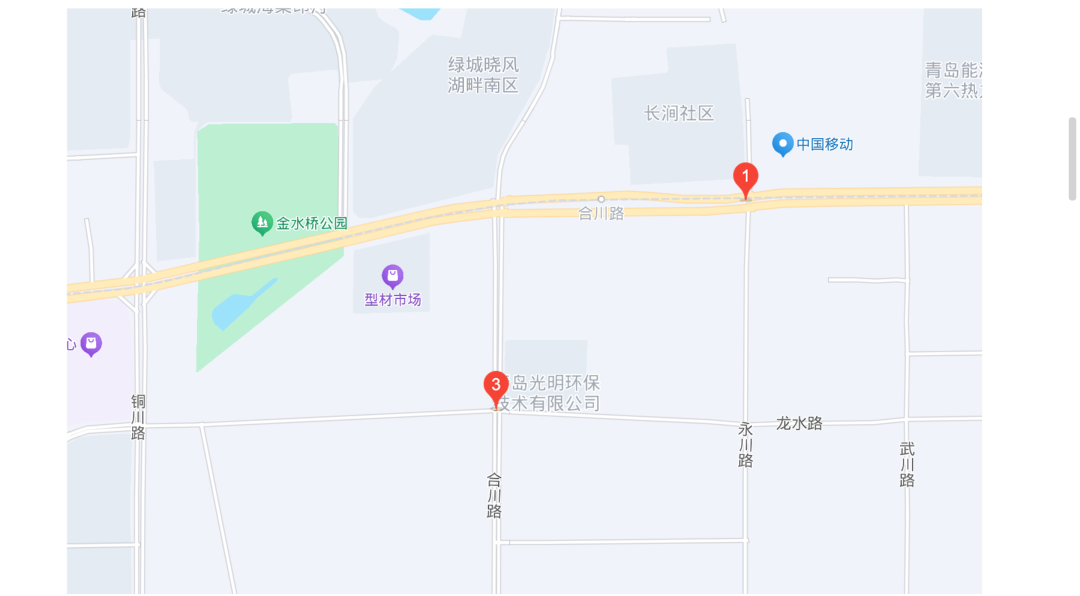Tap the 型材市场 shopping pin
This screenshot has height=596, width=1080.
tap(392, 276)
